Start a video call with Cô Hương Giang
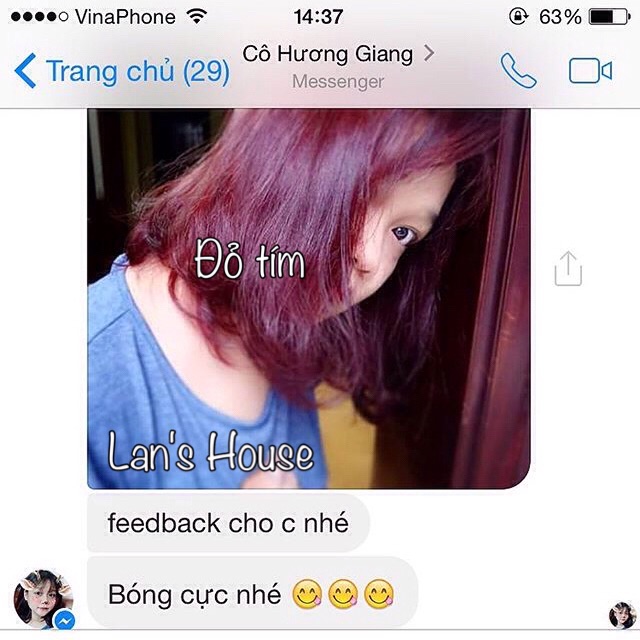Image resolution: width=640 pixels, height=640 pixels. [x=590, y=71]
